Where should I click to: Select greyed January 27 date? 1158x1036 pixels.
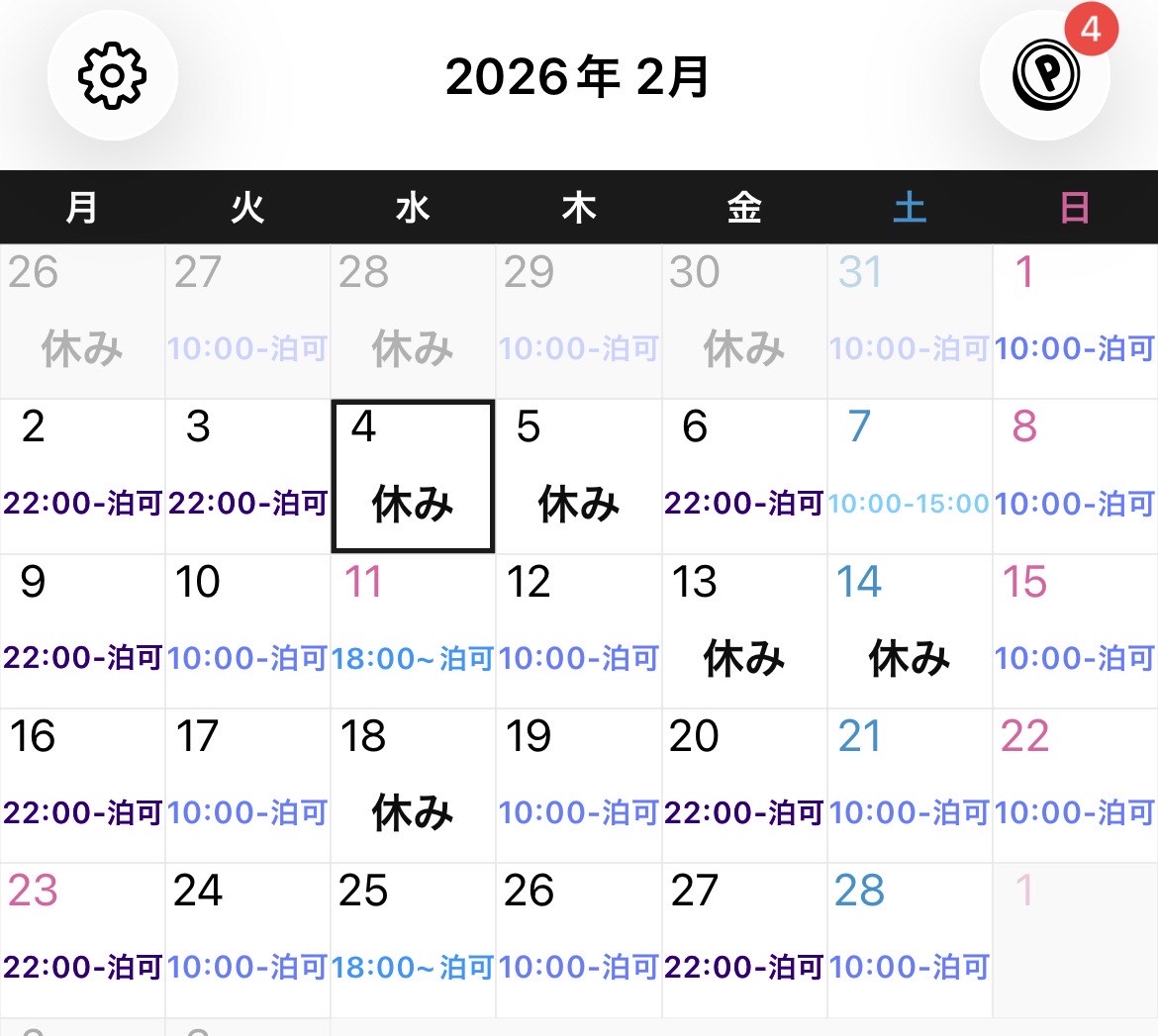(x=247, y=322)
